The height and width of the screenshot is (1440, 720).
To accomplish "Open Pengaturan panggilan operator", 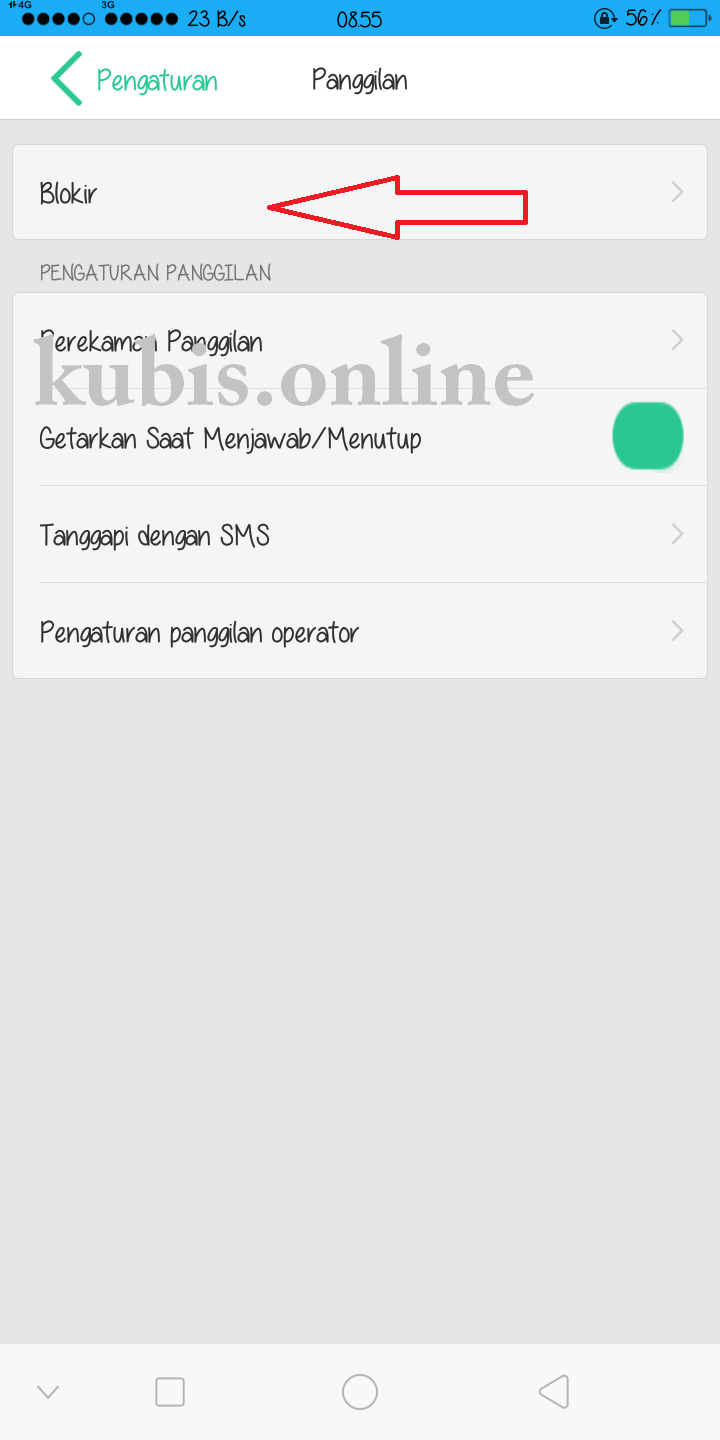I will click(360, 632).
